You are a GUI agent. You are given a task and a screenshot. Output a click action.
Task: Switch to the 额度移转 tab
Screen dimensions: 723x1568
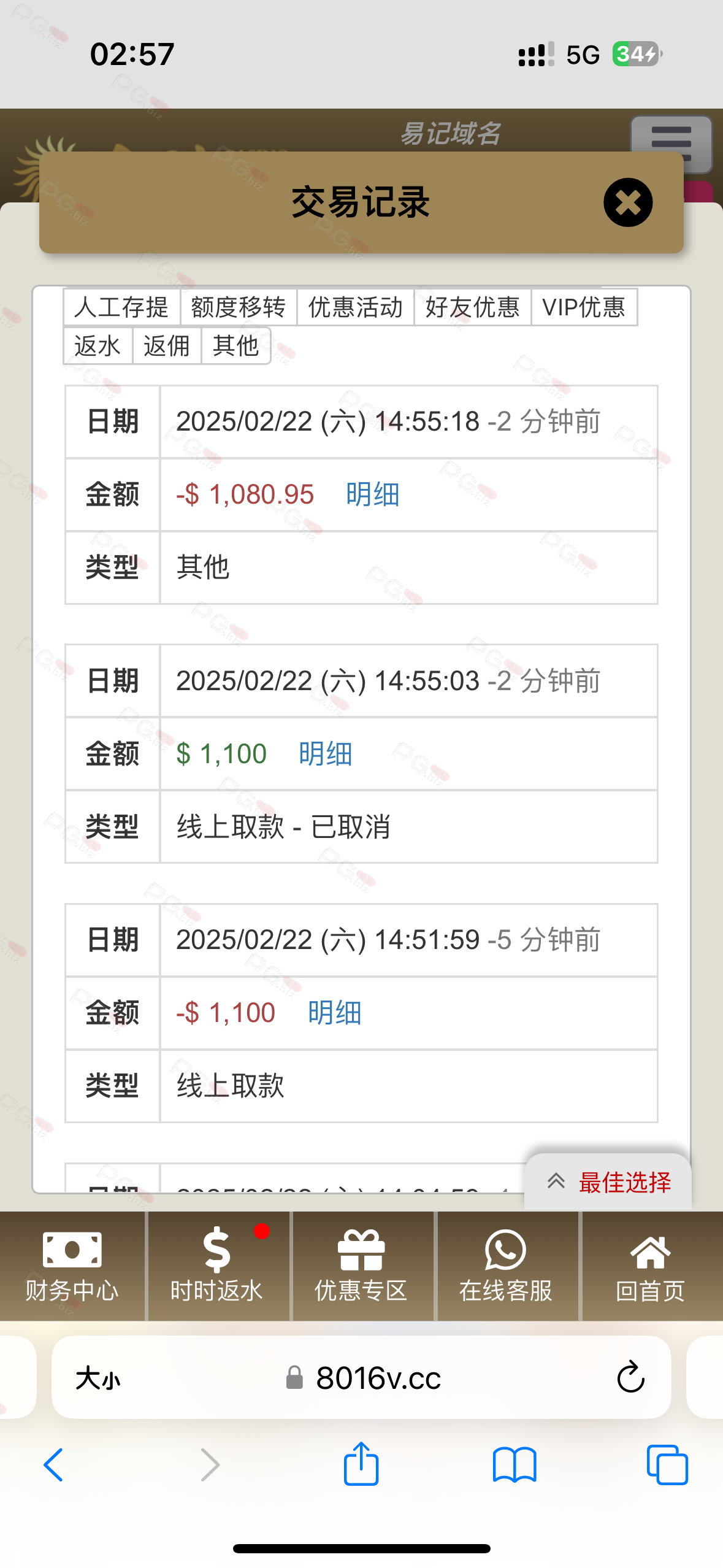click(x=239, y=307)
